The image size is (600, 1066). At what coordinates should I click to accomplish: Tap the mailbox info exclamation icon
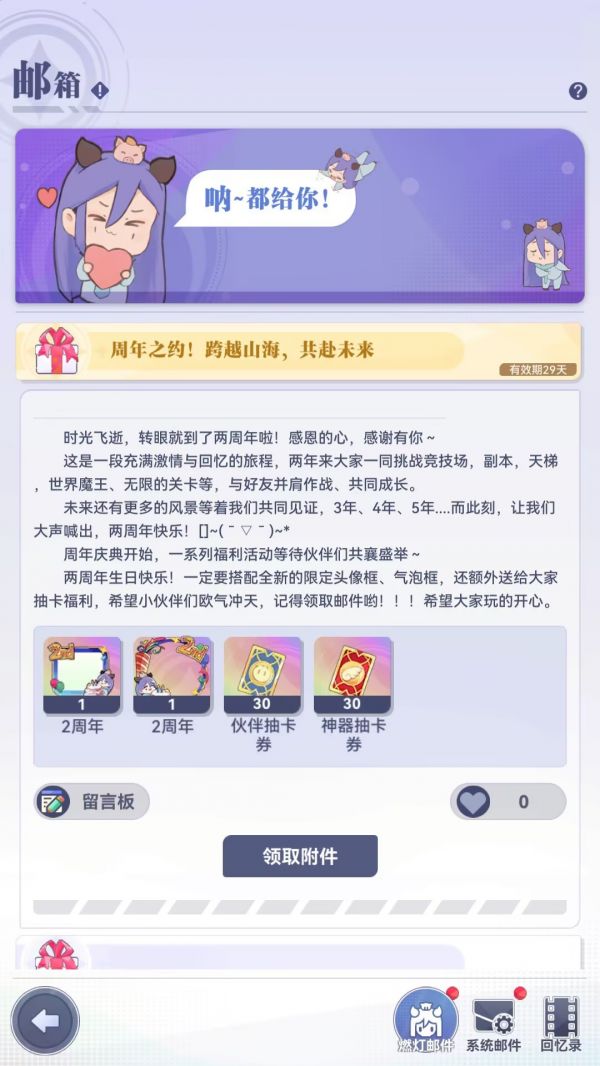(99, 91)
